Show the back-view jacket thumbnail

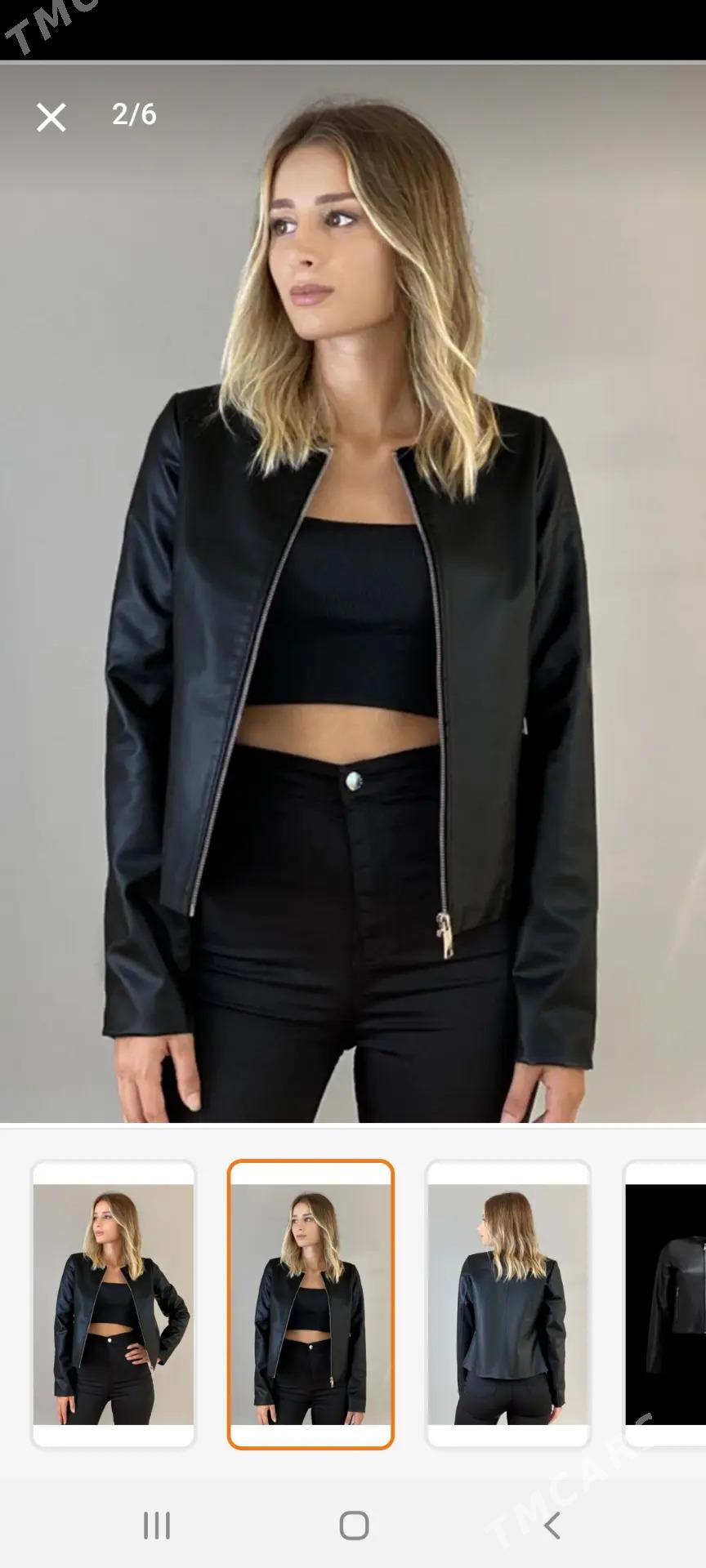pos(507,1304)
